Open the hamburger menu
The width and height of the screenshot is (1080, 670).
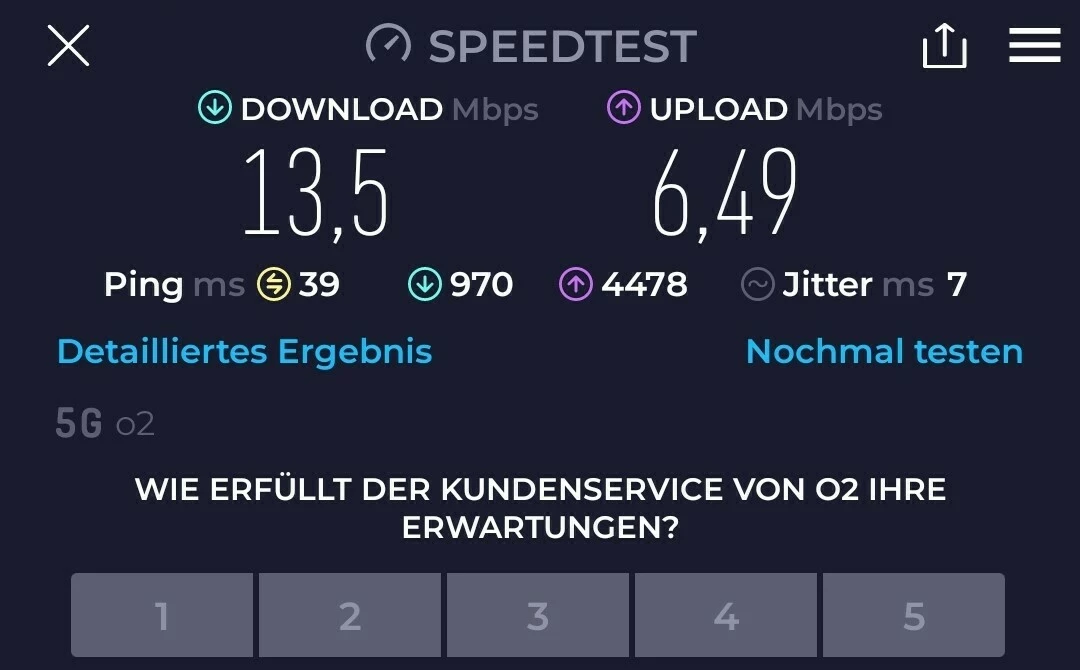(1034, 46)
